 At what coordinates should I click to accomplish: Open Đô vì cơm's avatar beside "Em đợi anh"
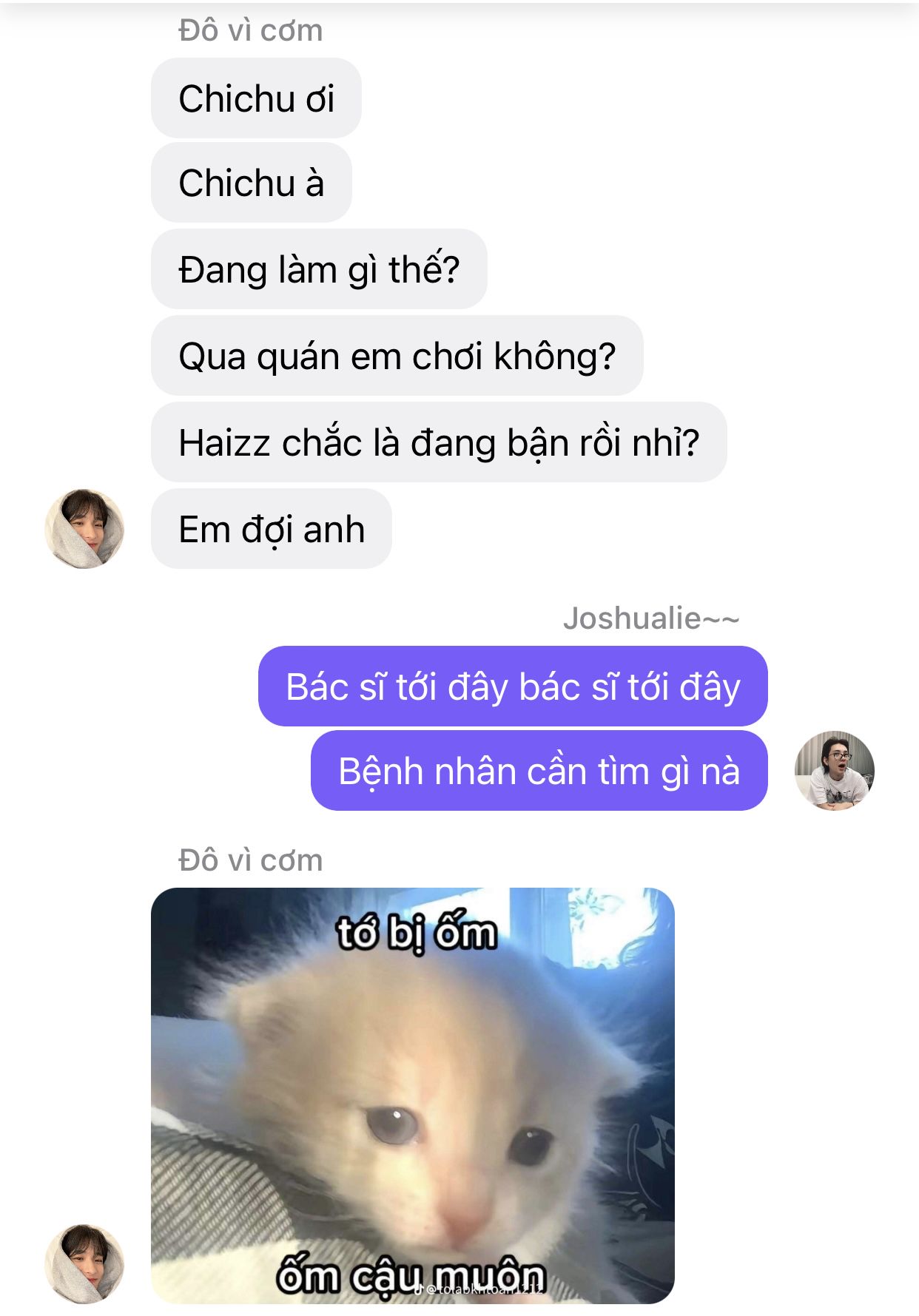click(84, 528)
